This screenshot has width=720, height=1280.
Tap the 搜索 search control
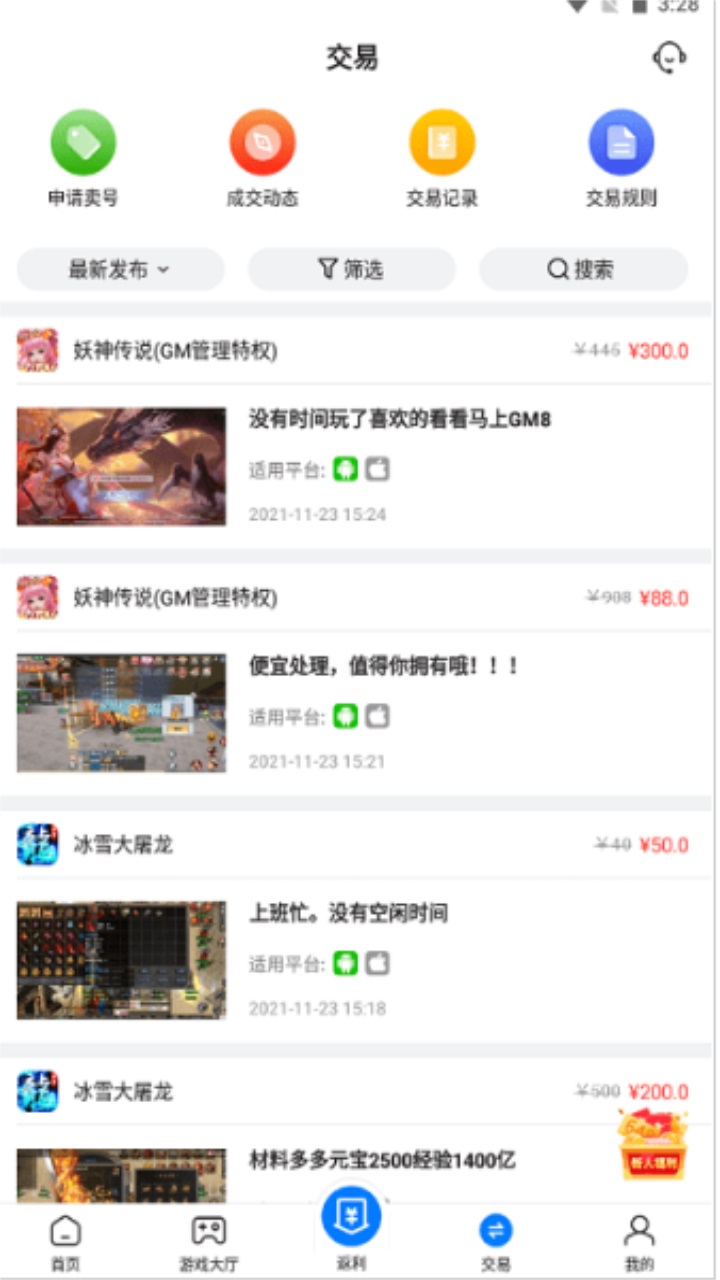pyautogui.click(x=585, y=269)
